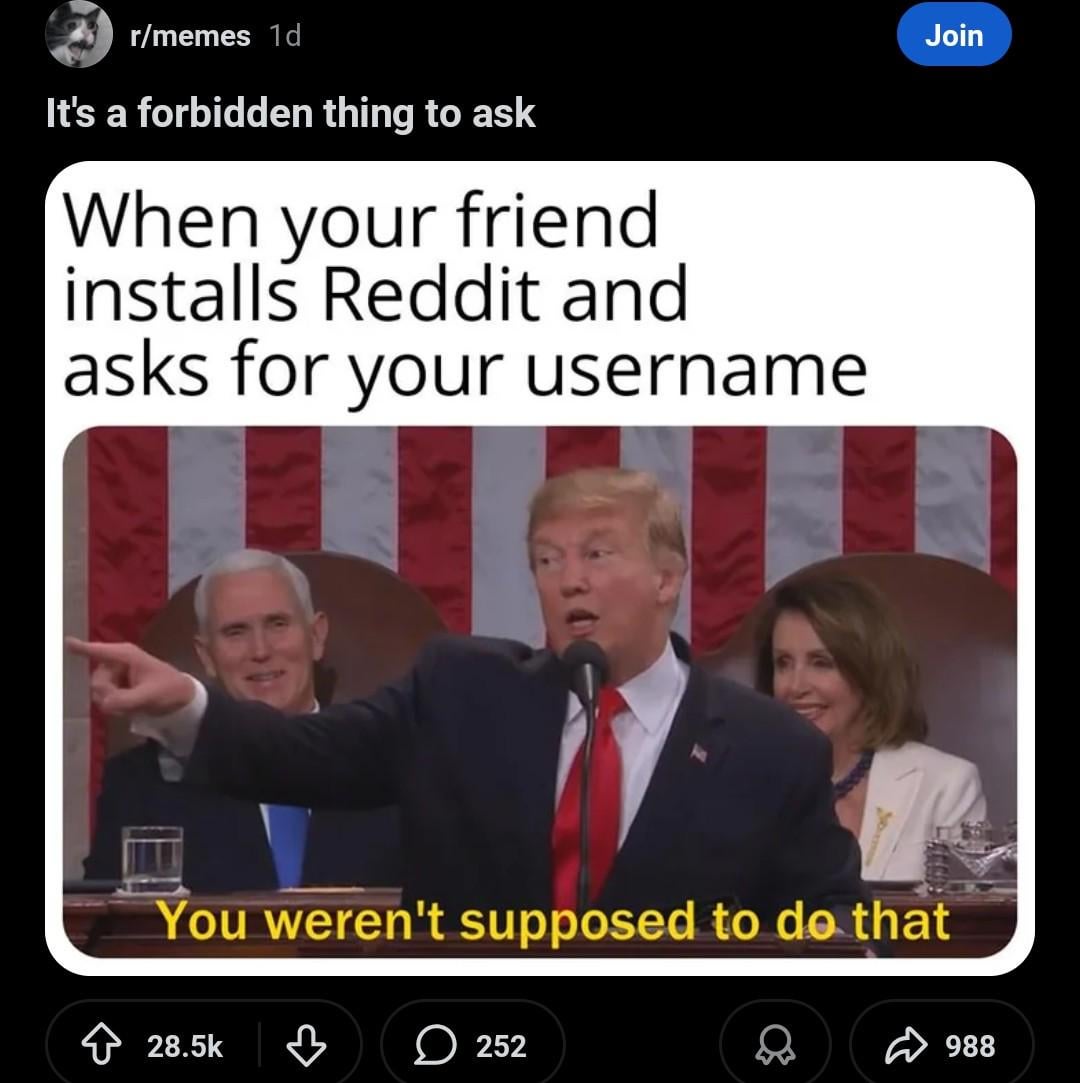Image resolution: width=1080 pixels, height=1083 pixels.
Task: Open the r/memes community link
Action: click(x=190, y=36)
